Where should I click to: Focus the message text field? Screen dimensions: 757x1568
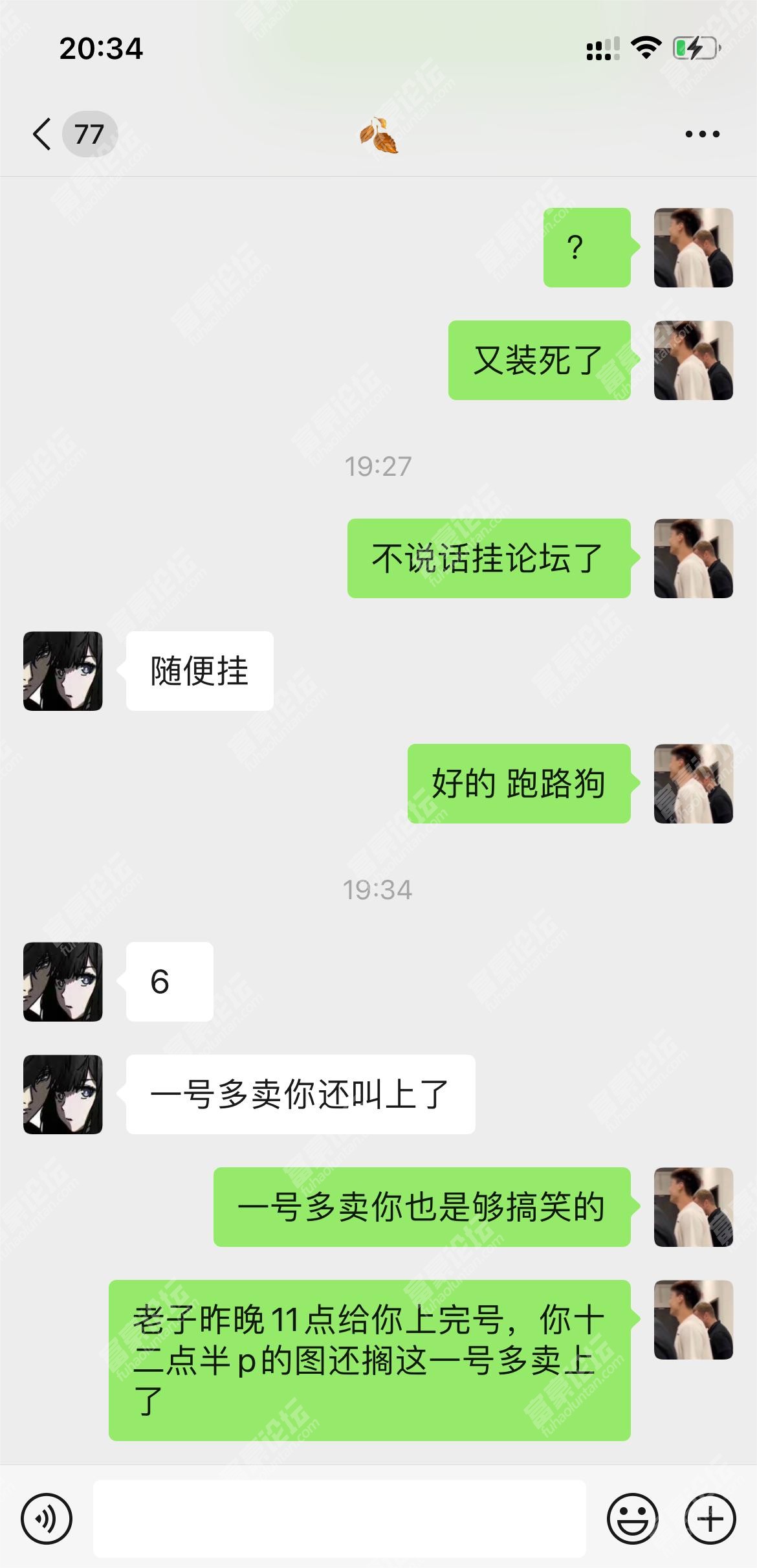[x=339, y=1519]
